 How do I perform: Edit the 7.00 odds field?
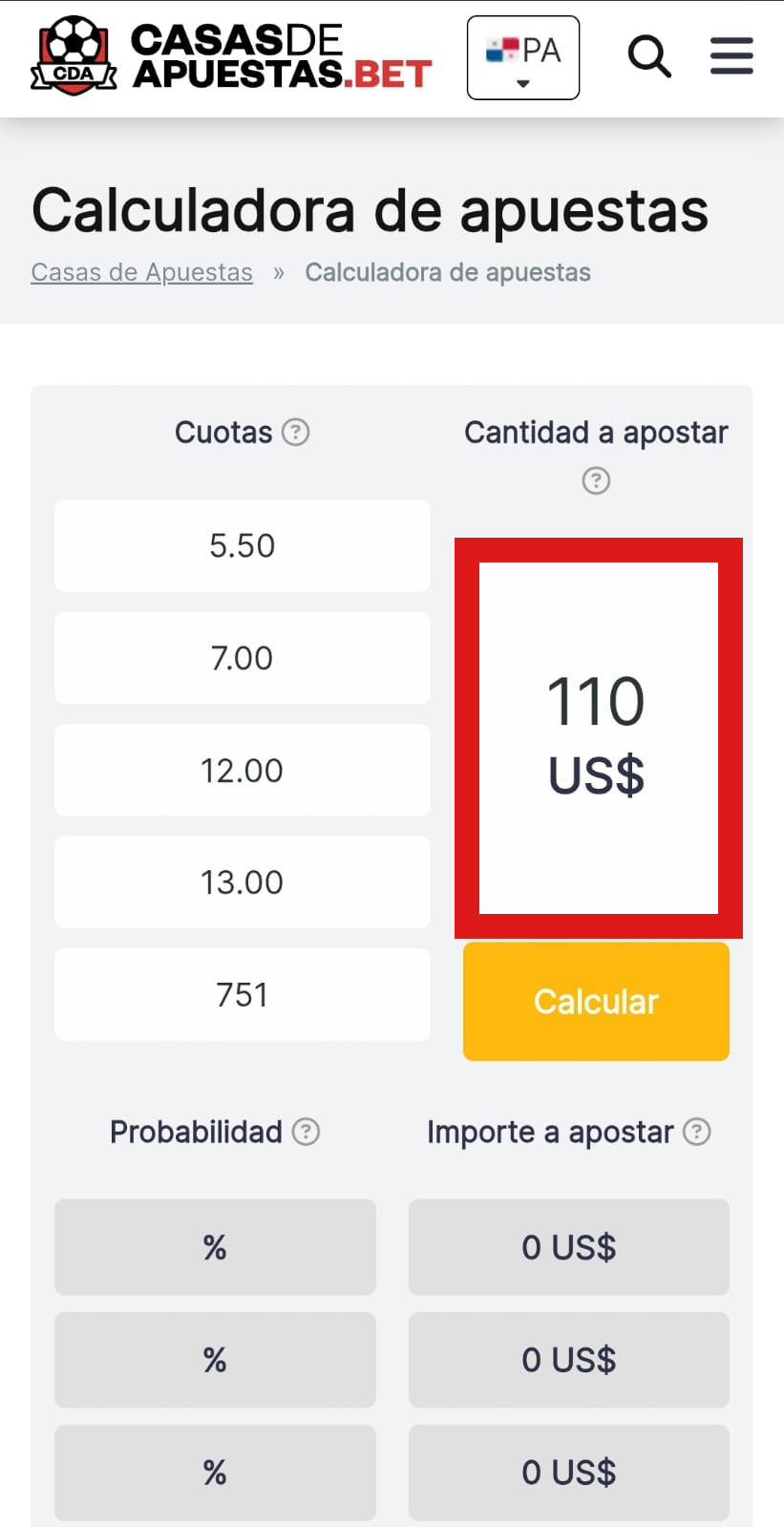(243, 658)
